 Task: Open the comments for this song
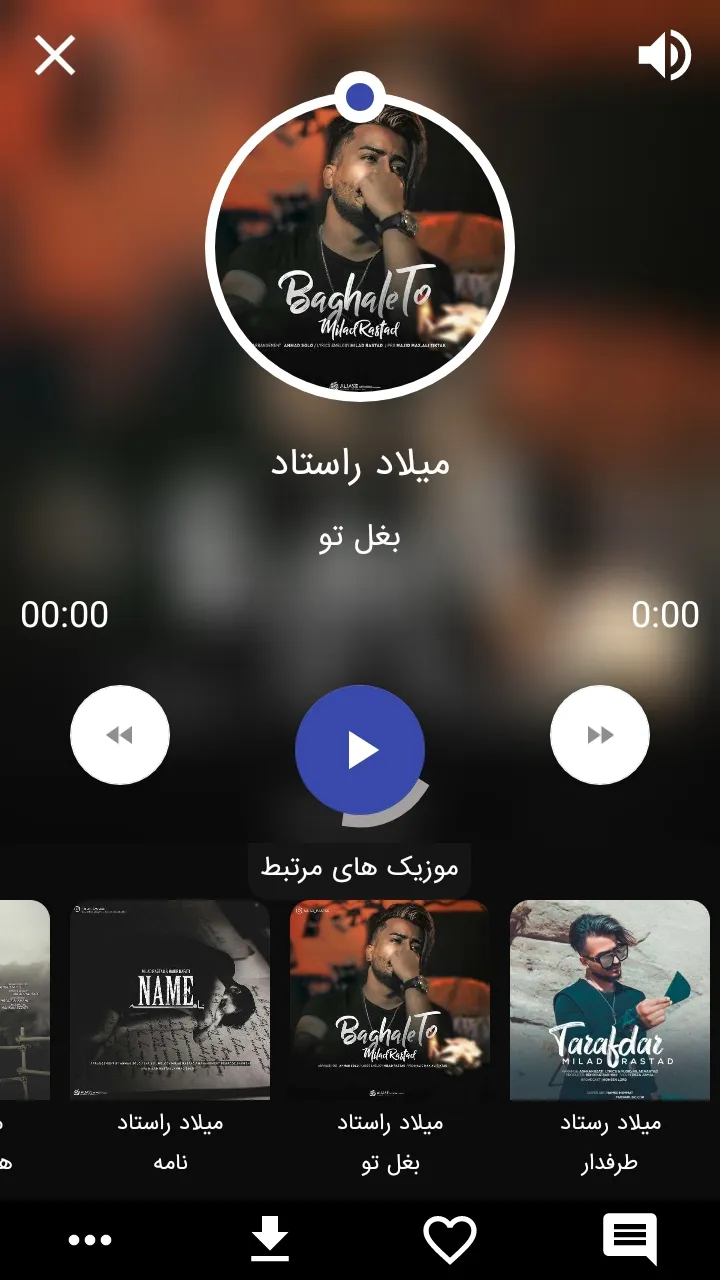tap(629, 1240)
